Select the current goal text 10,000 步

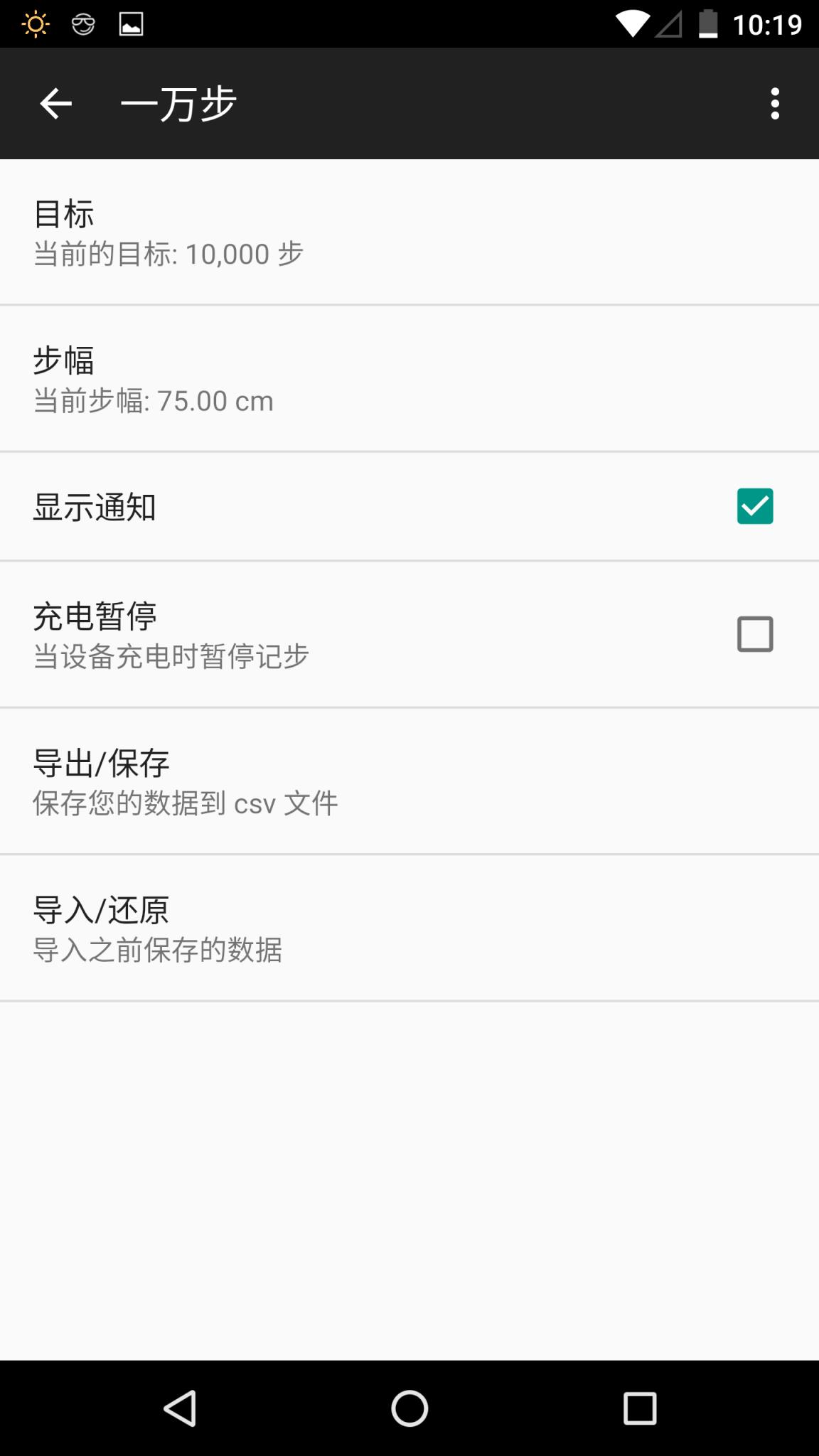click(x=167, y=253)
